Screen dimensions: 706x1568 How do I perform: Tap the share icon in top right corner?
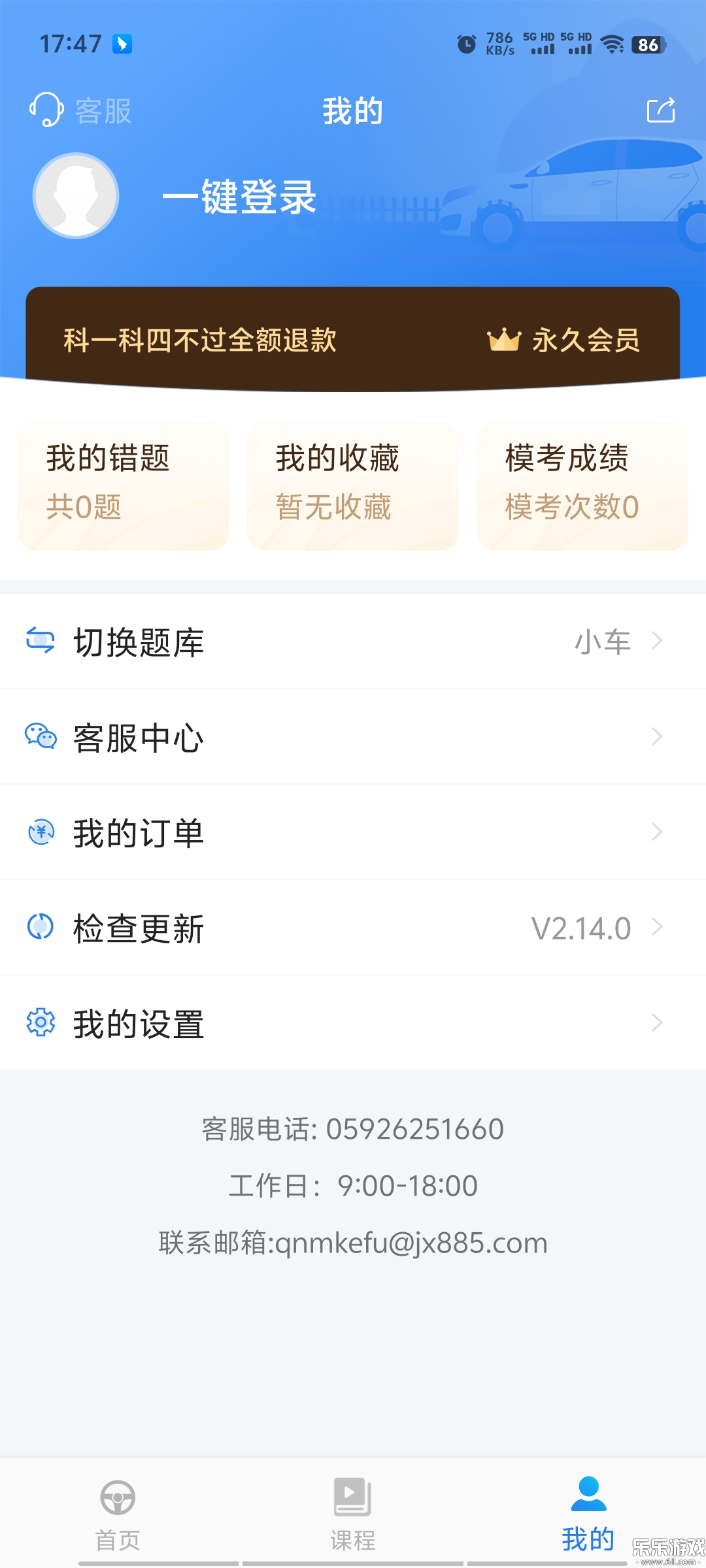pyautogui.click(x=662, y=111)
